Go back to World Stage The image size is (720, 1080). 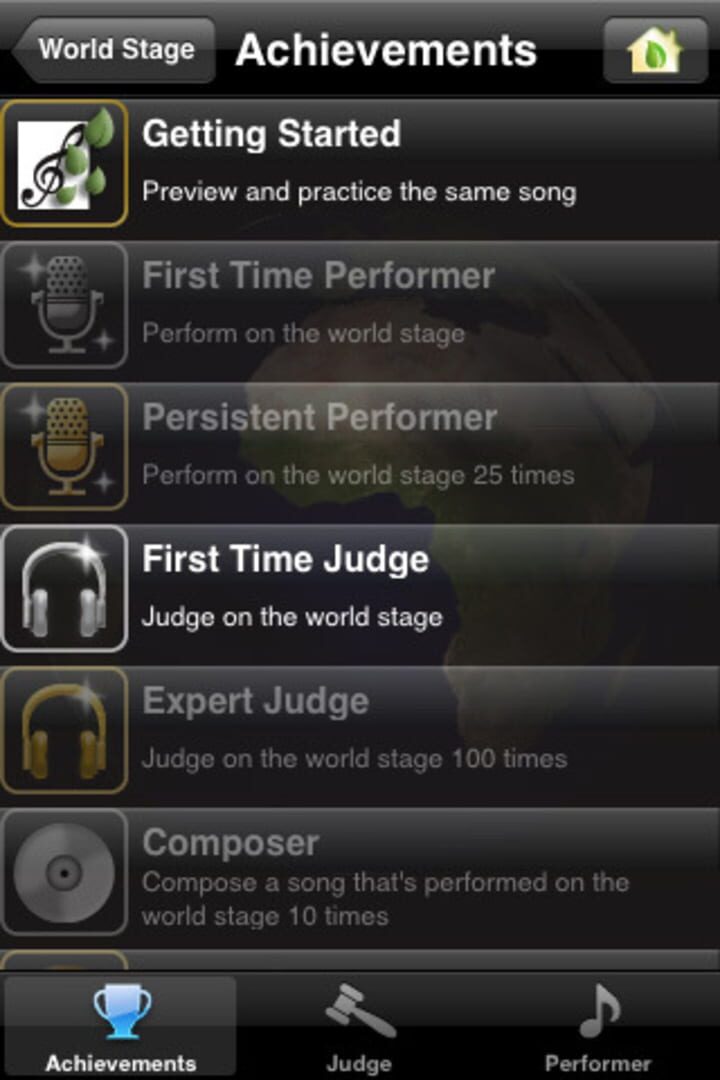click(x=115, y=50)
